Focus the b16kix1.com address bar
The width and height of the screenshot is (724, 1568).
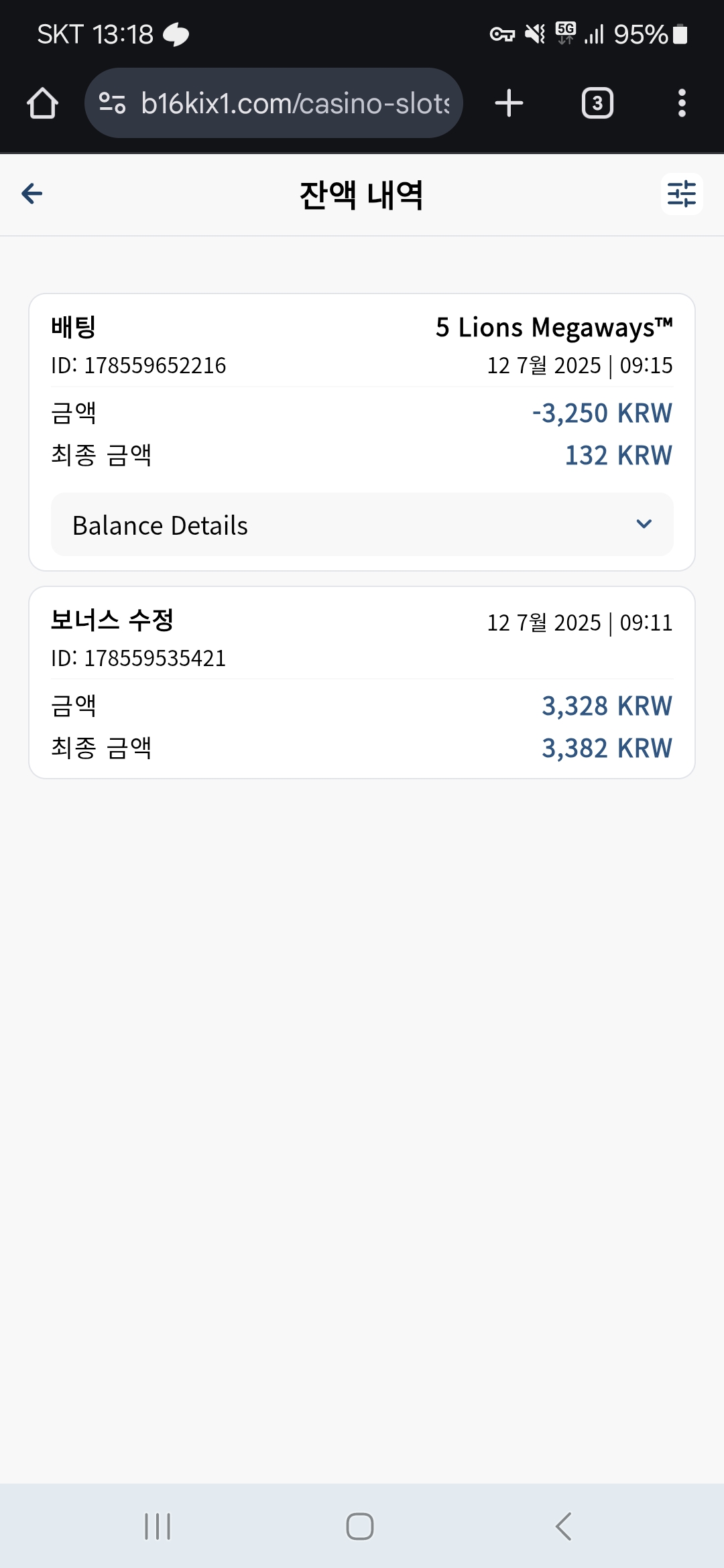tap(274, 103)
